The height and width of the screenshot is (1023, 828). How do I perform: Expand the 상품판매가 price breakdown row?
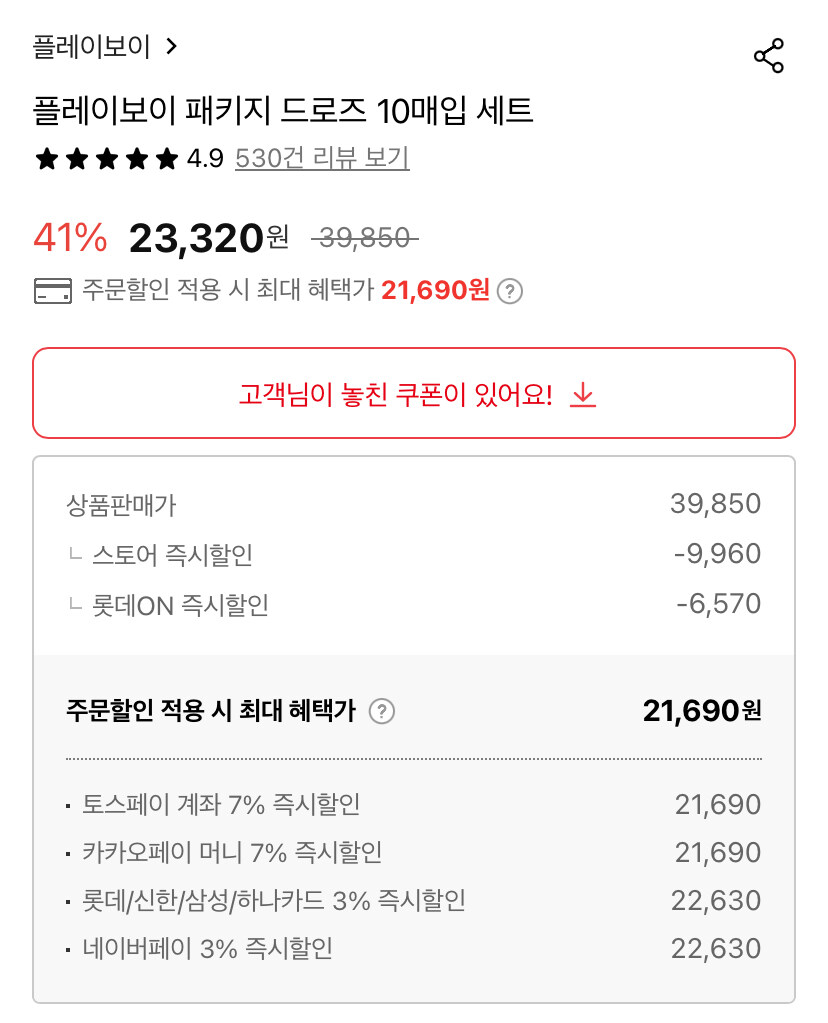[413, 504]
